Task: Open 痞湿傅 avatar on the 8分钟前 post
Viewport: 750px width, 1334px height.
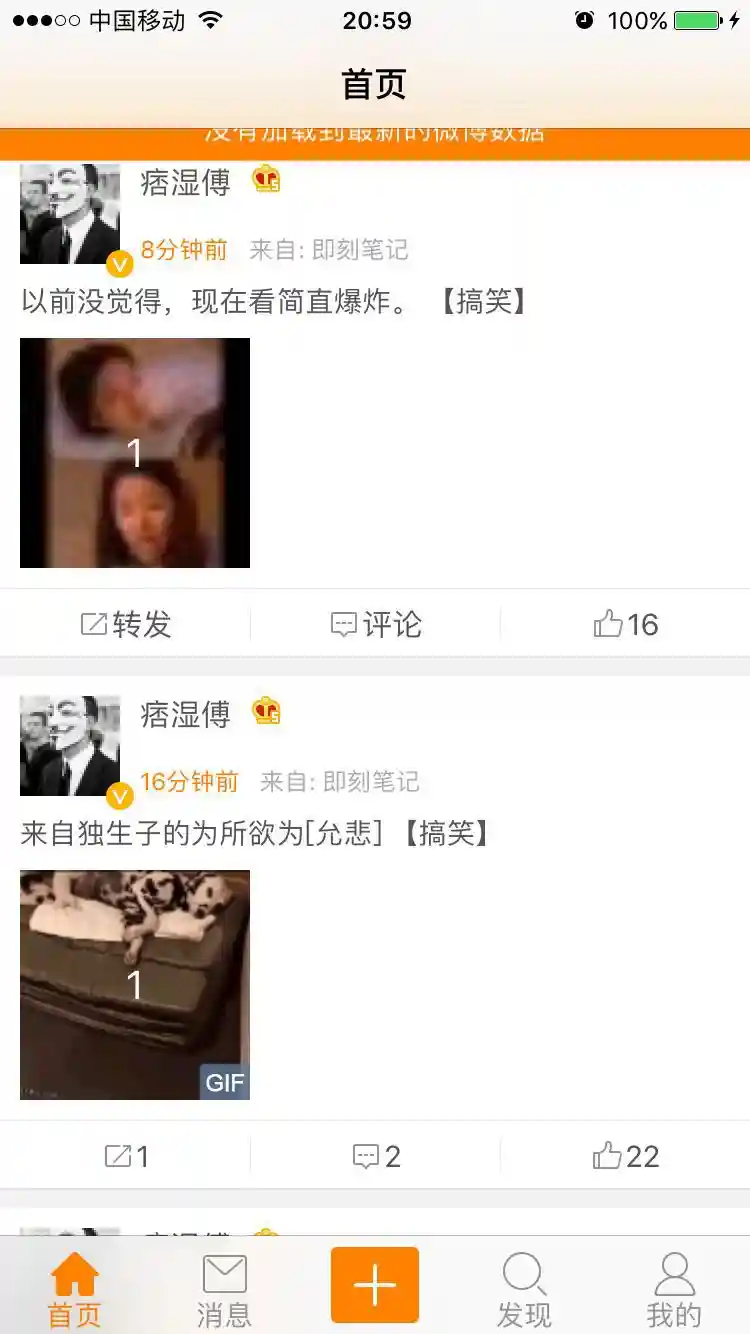Action: 70,214
